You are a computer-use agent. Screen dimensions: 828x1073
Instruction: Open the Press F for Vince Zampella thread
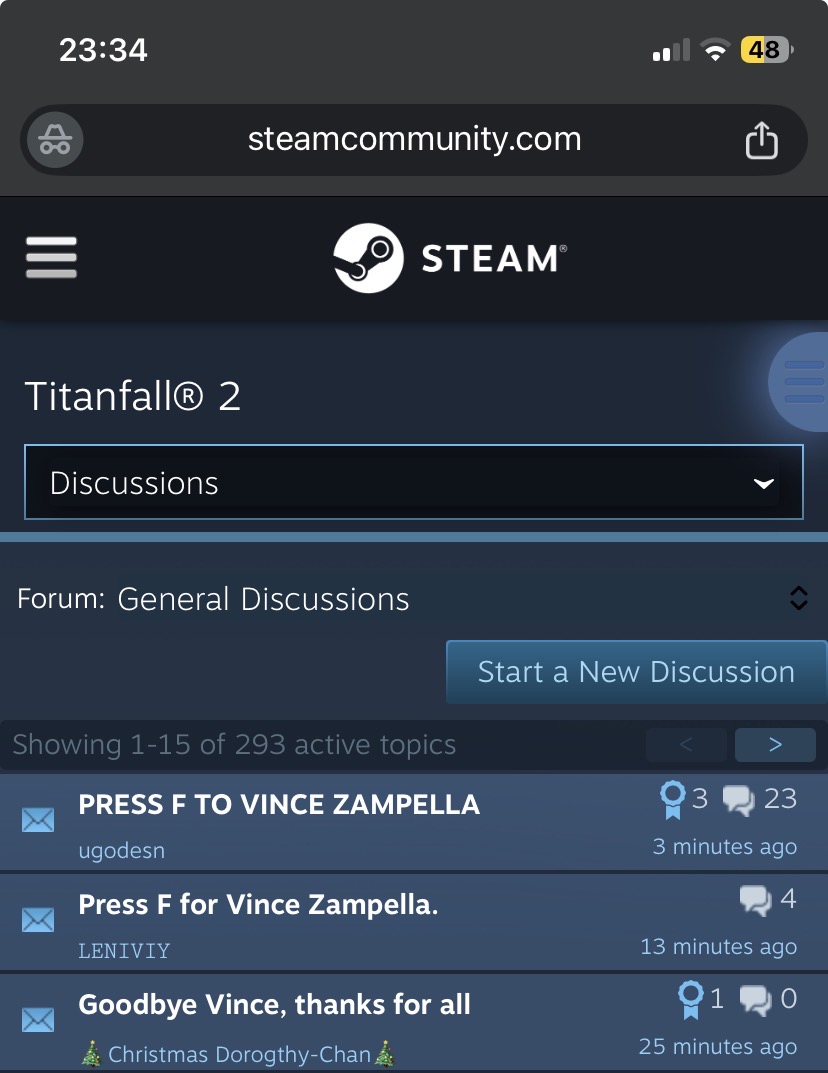258,905
